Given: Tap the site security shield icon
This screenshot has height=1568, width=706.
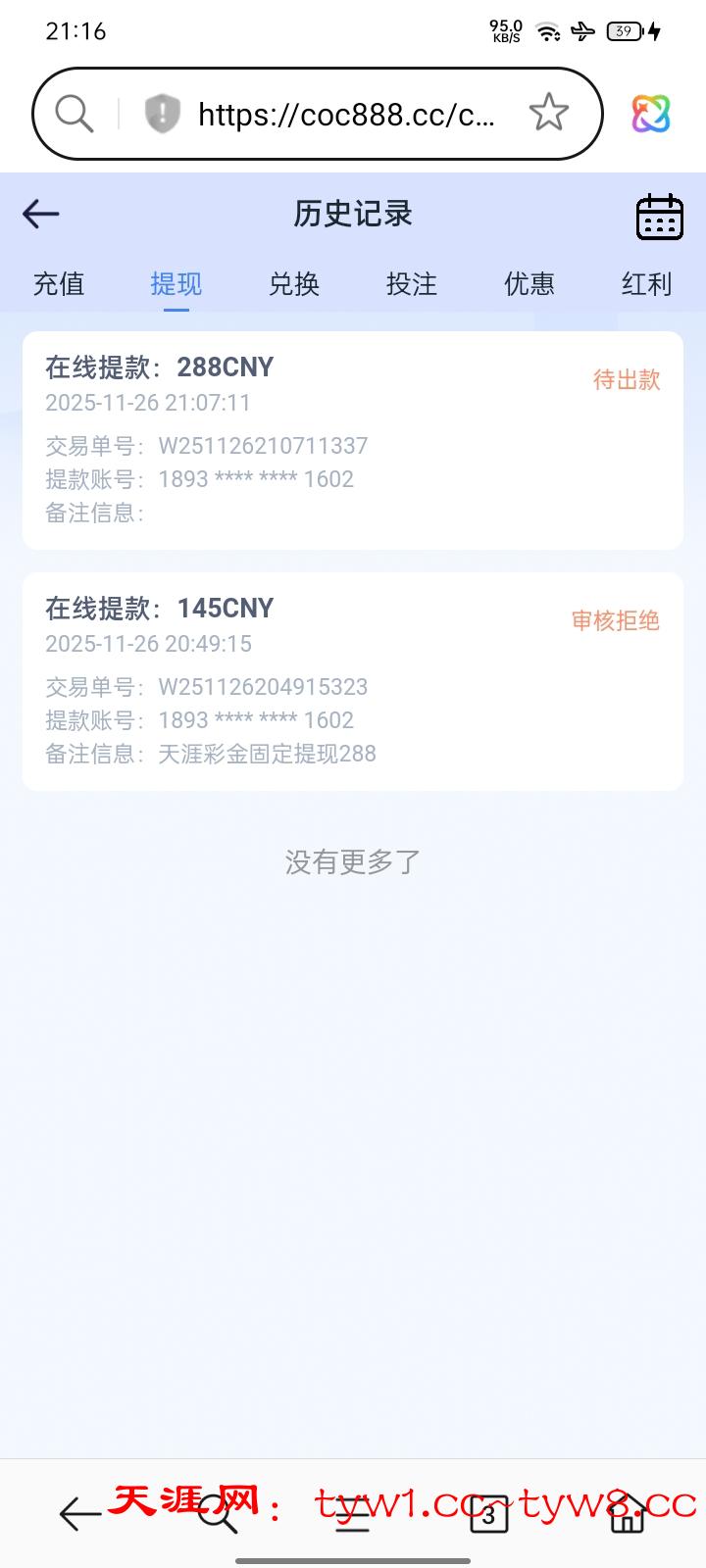Looking at the screenshot, I should 162,114.
